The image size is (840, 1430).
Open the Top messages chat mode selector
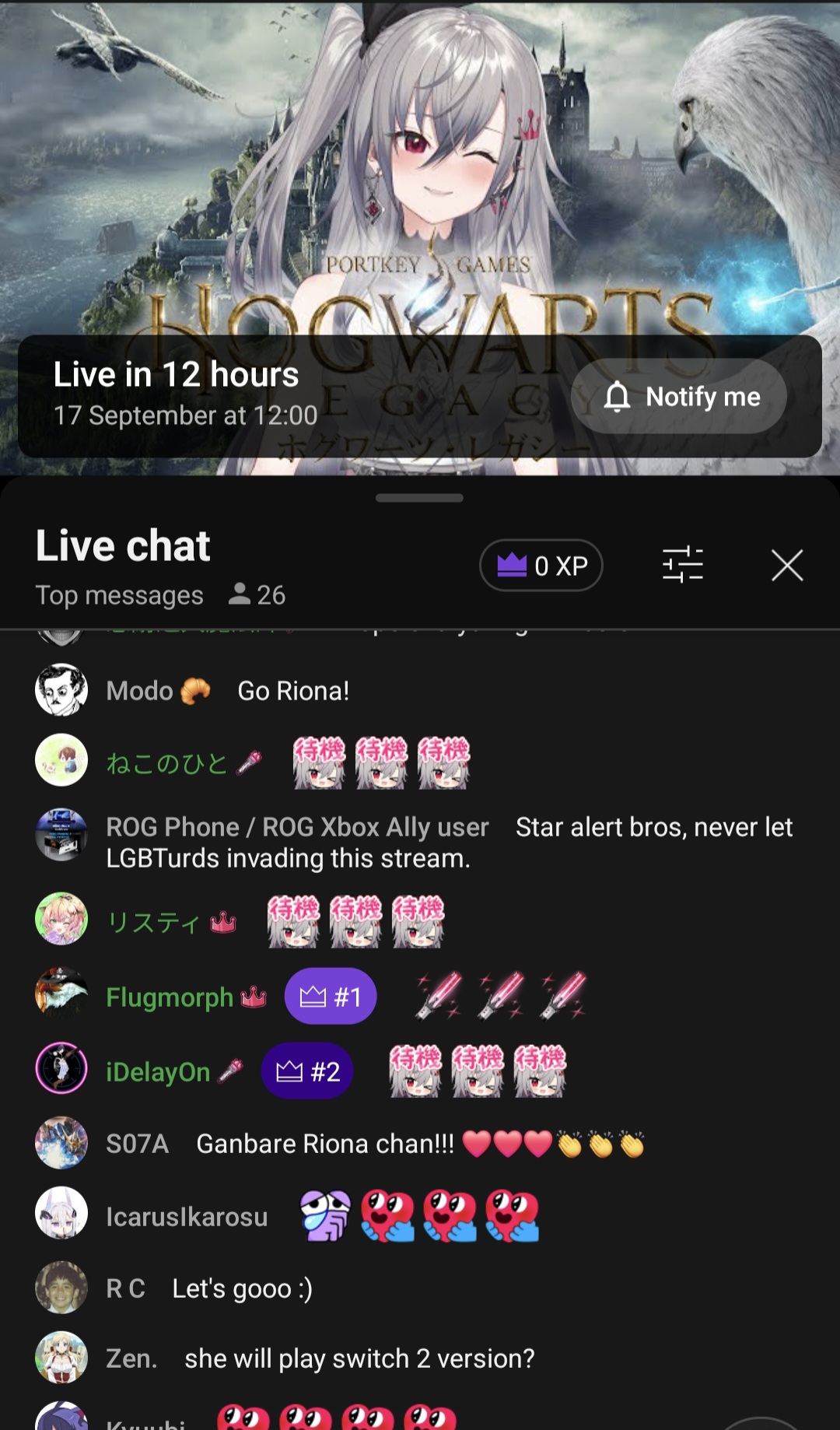point(120,595)
